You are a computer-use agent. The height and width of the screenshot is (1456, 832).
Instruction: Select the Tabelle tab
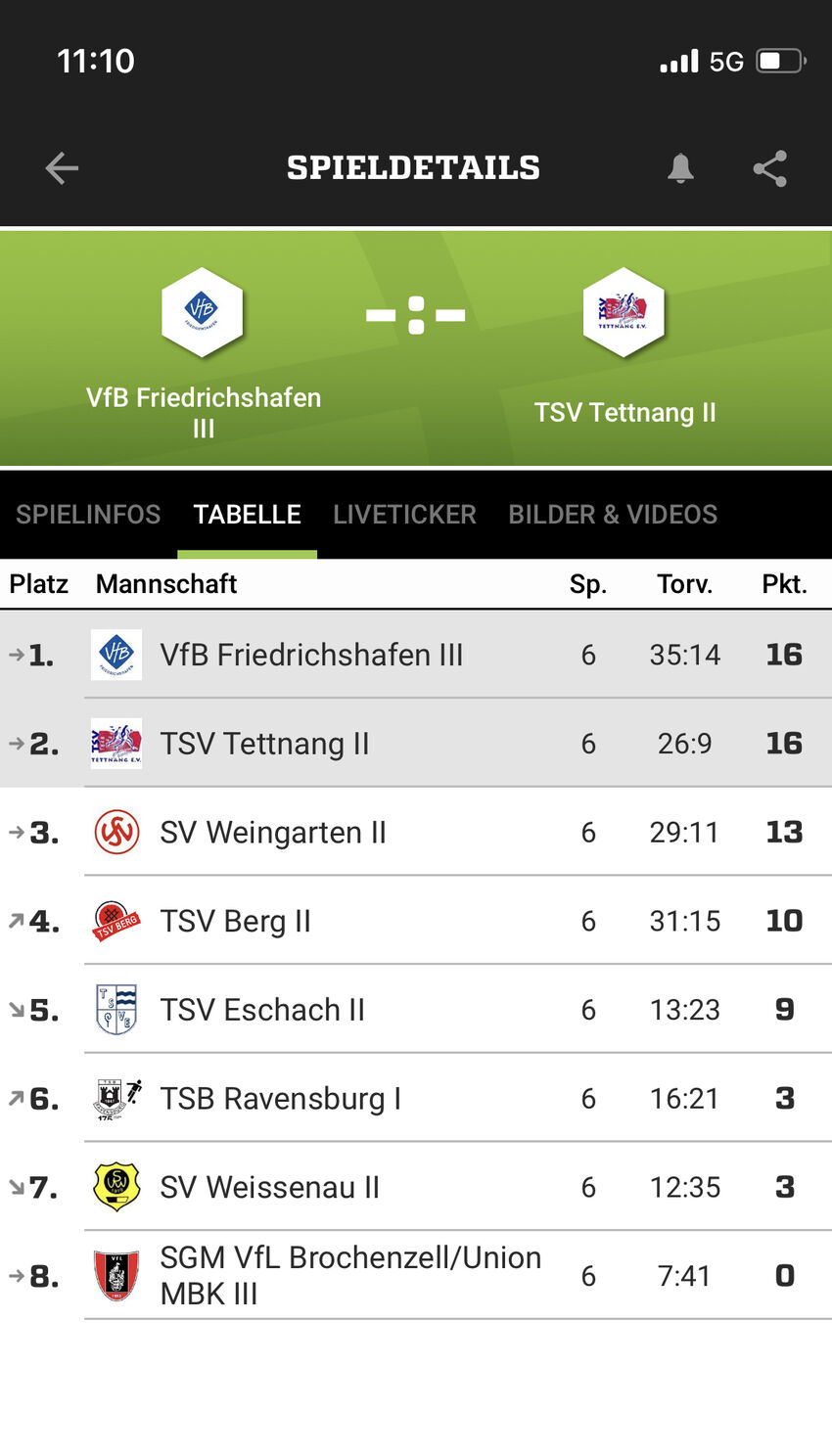247,515
